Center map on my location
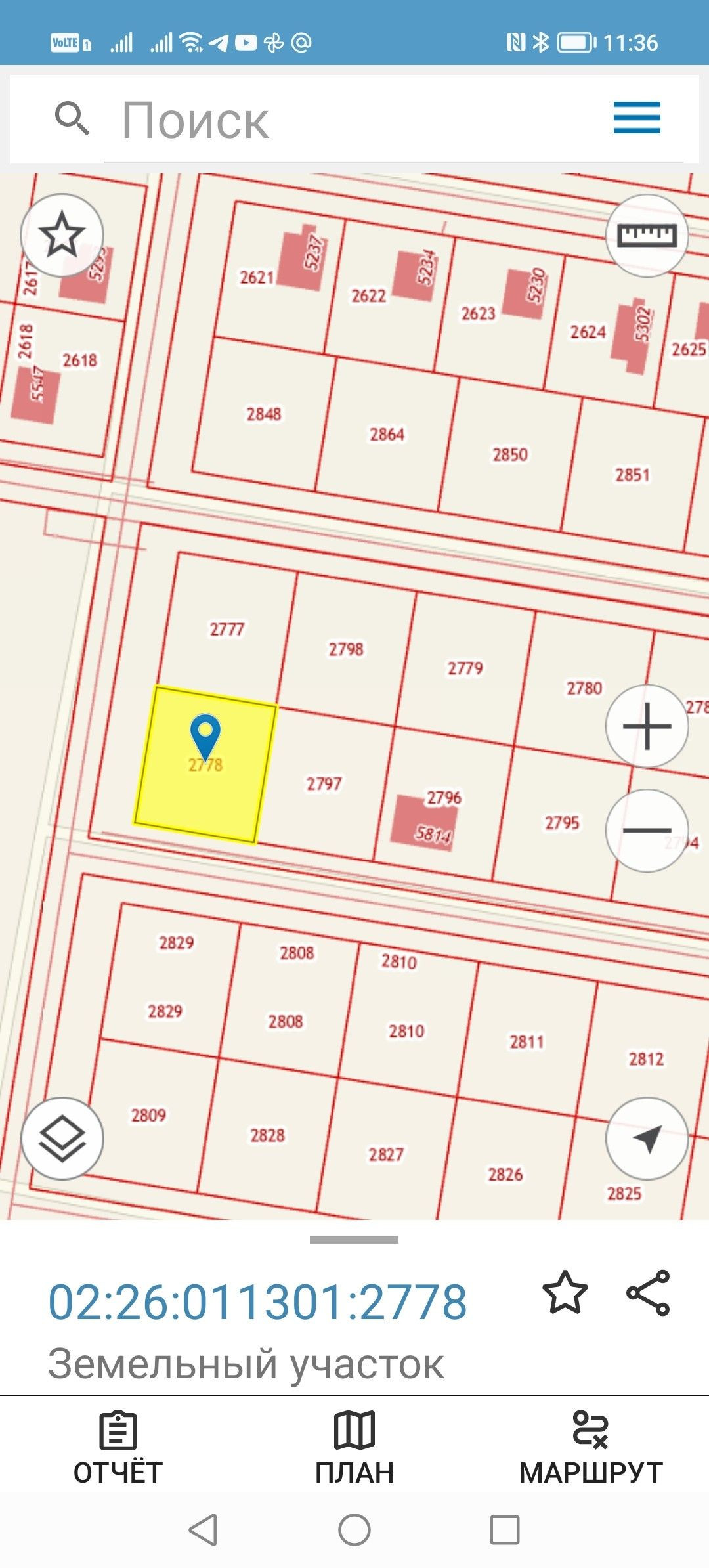 pyautogui.click(x=647, y=1138)
